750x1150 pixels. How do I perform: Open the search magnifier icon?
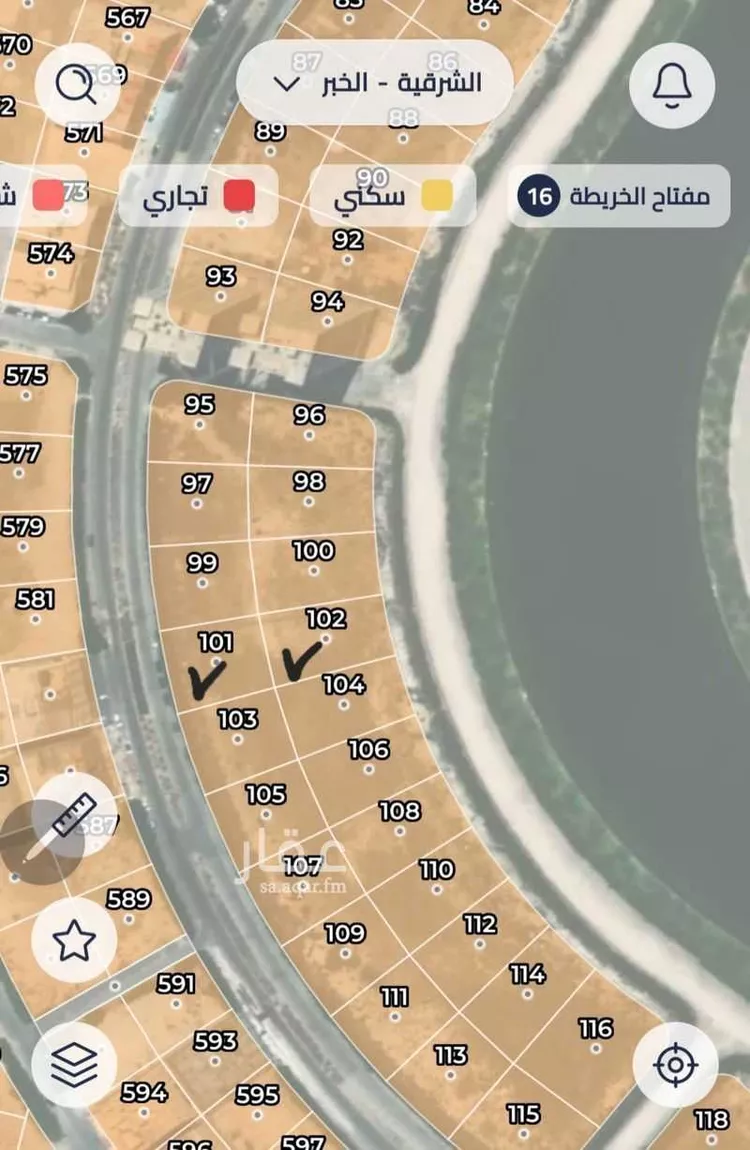tap(78, 85)
